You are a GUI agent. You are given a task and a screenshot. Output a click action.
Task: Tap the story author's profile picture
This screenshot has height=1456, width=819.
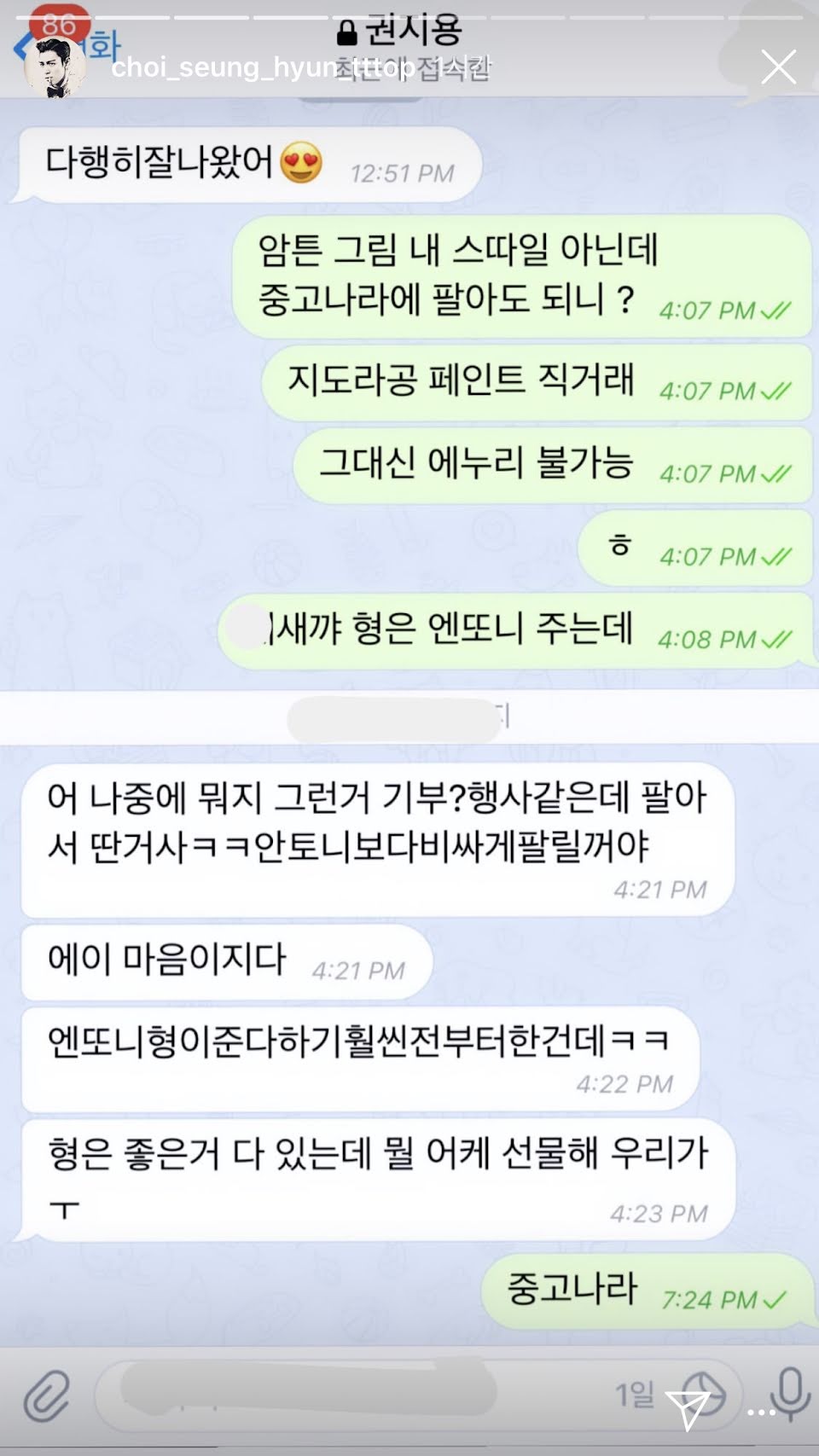tap(55, 68)
